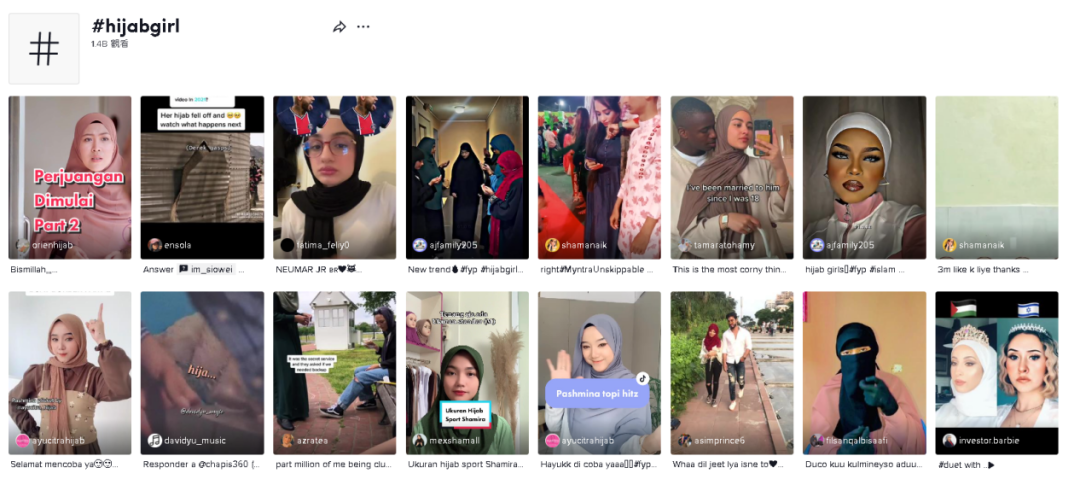Open the three-dot more options menu

pyautogui.click(x=363, y=27)
